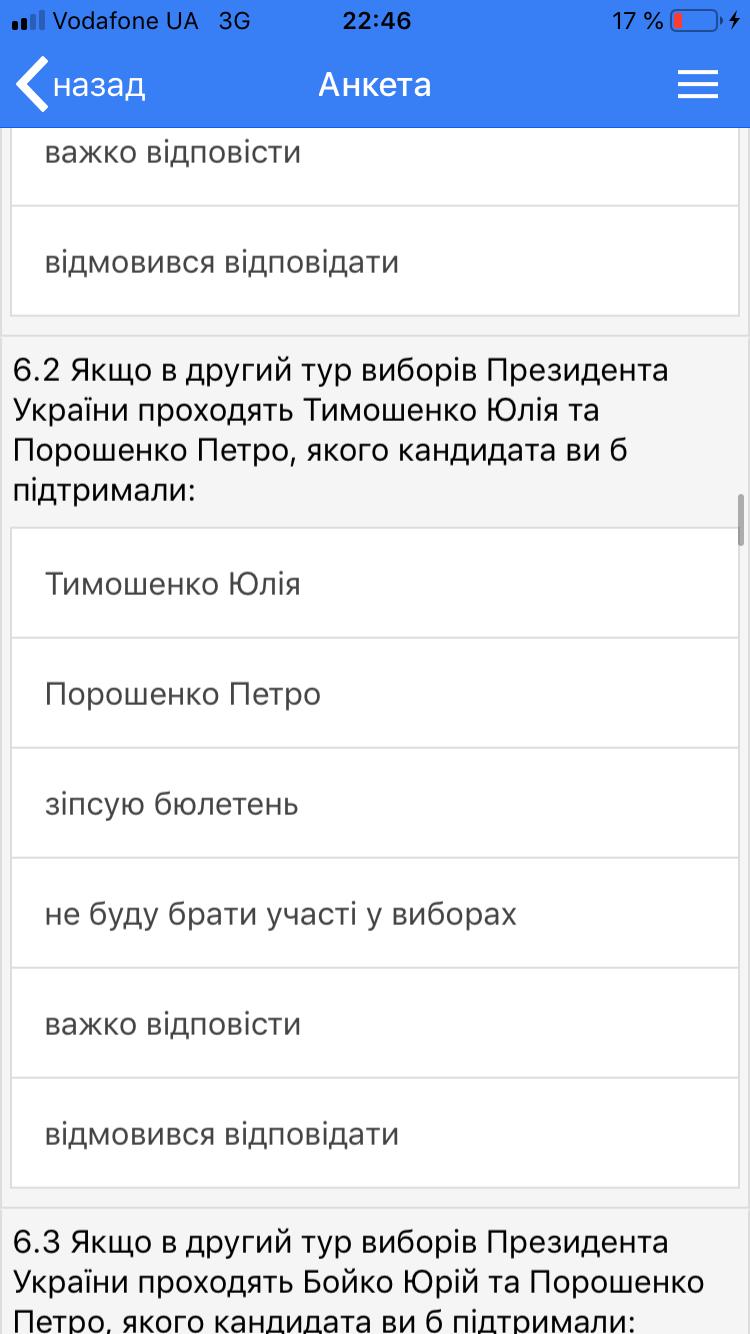Choose Порошенко Петро in question 6.2
The width and height of the screenshot is (750, 1334).
click(374, 694)
